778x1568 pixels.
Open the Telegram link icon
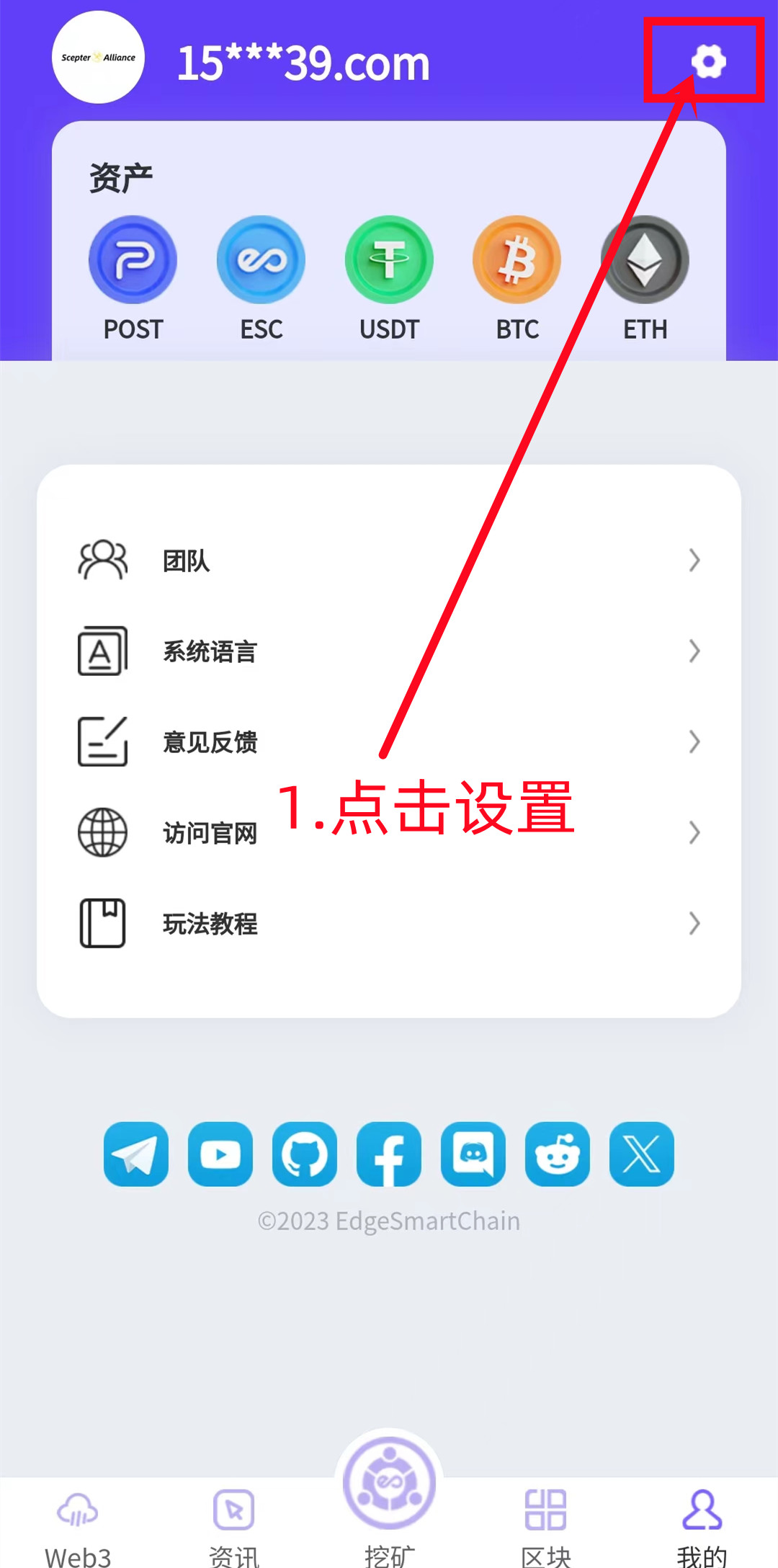pyautogui.click(x=136, y=1154)
